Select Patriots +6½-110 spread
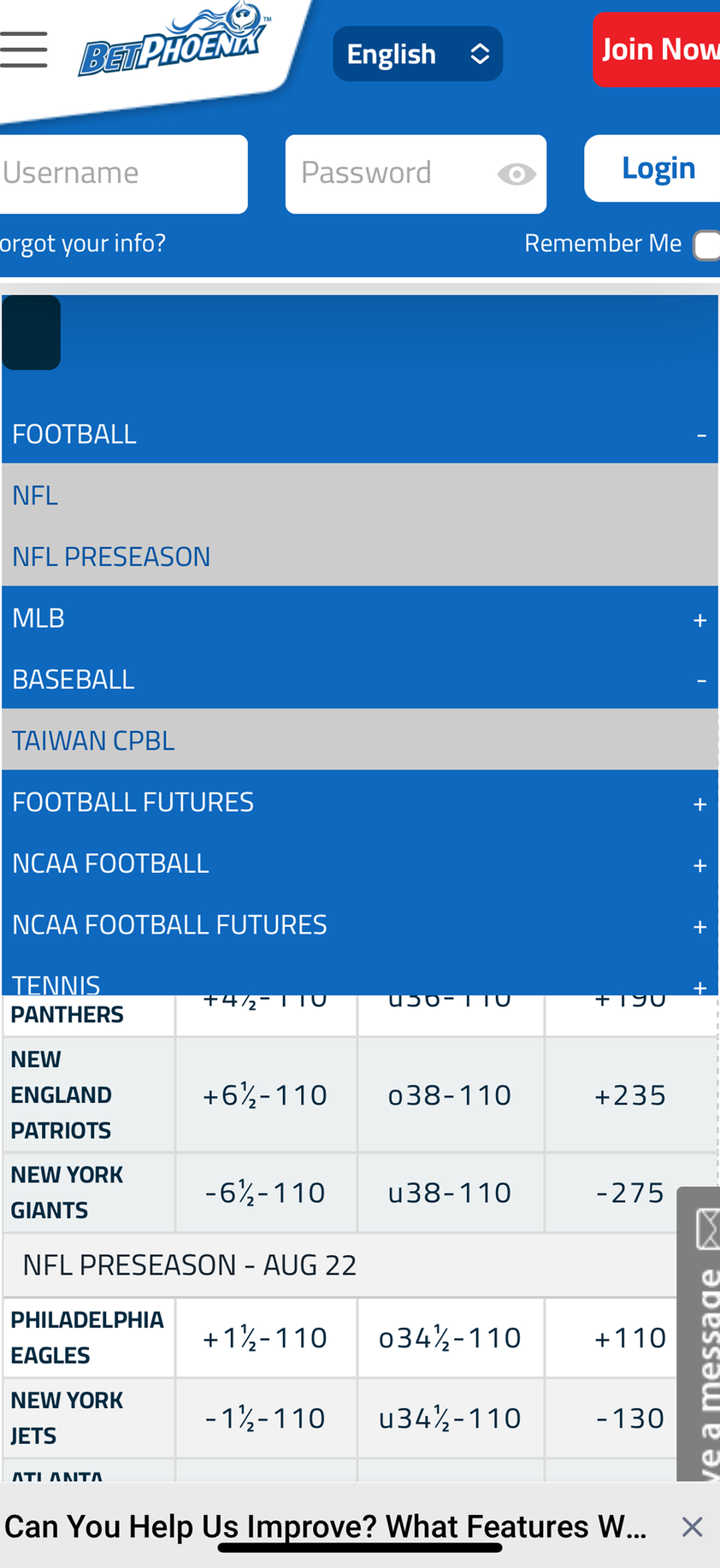The height and width of the screenshot is (1568, 720). 265,1095
